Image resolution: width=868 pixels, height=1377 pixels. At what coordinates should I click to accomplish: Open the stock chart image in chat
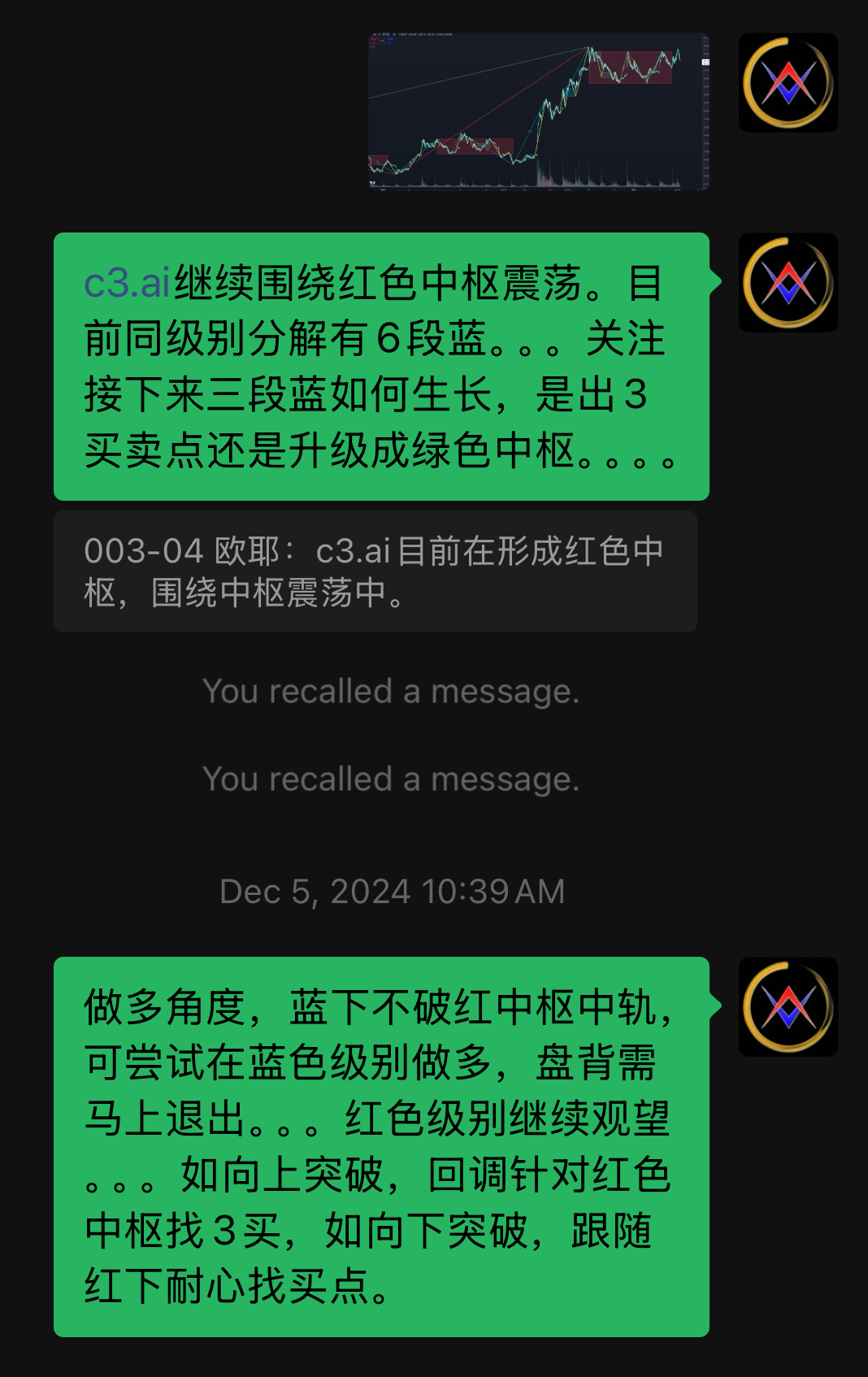coord(538,111)
